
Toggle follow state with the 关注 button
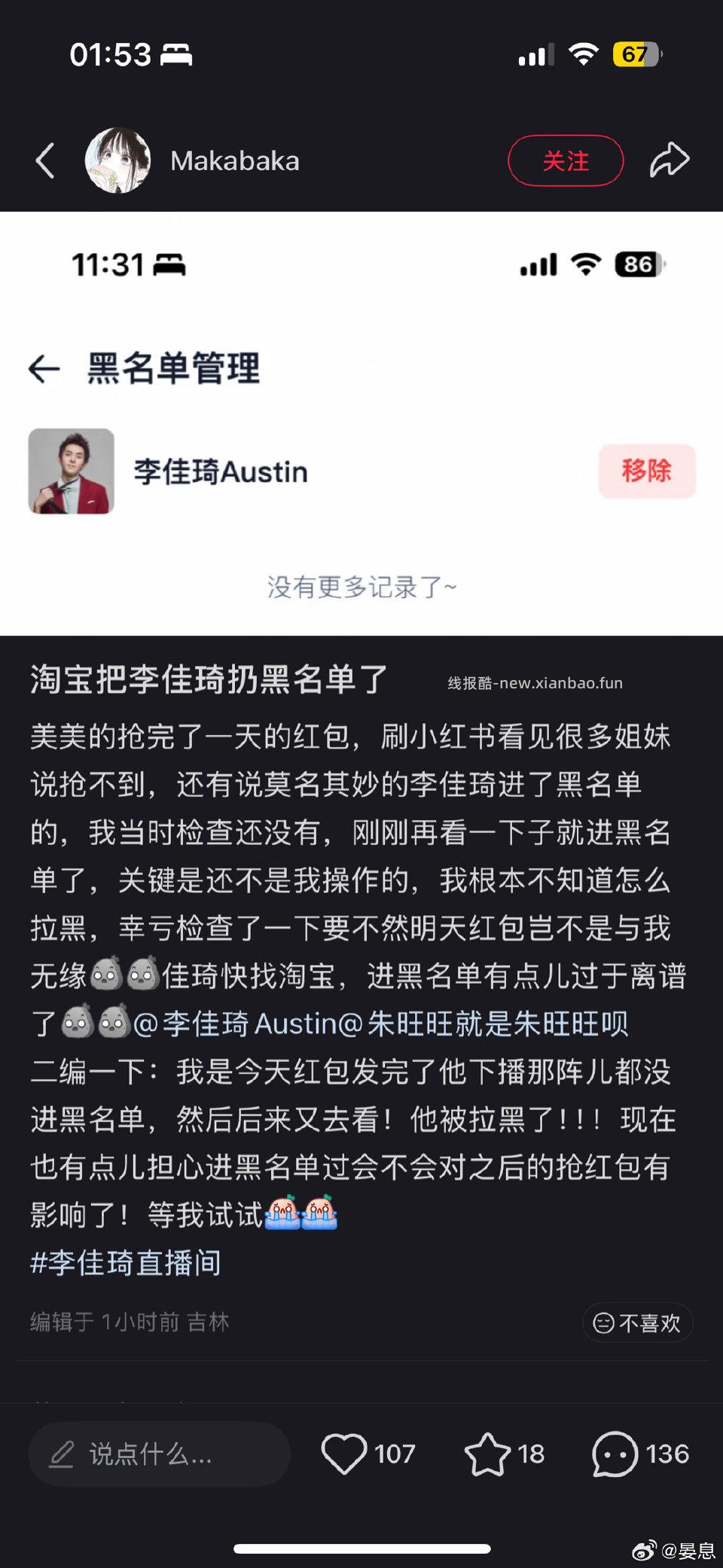pyautogui.click(x=566, y=160)
